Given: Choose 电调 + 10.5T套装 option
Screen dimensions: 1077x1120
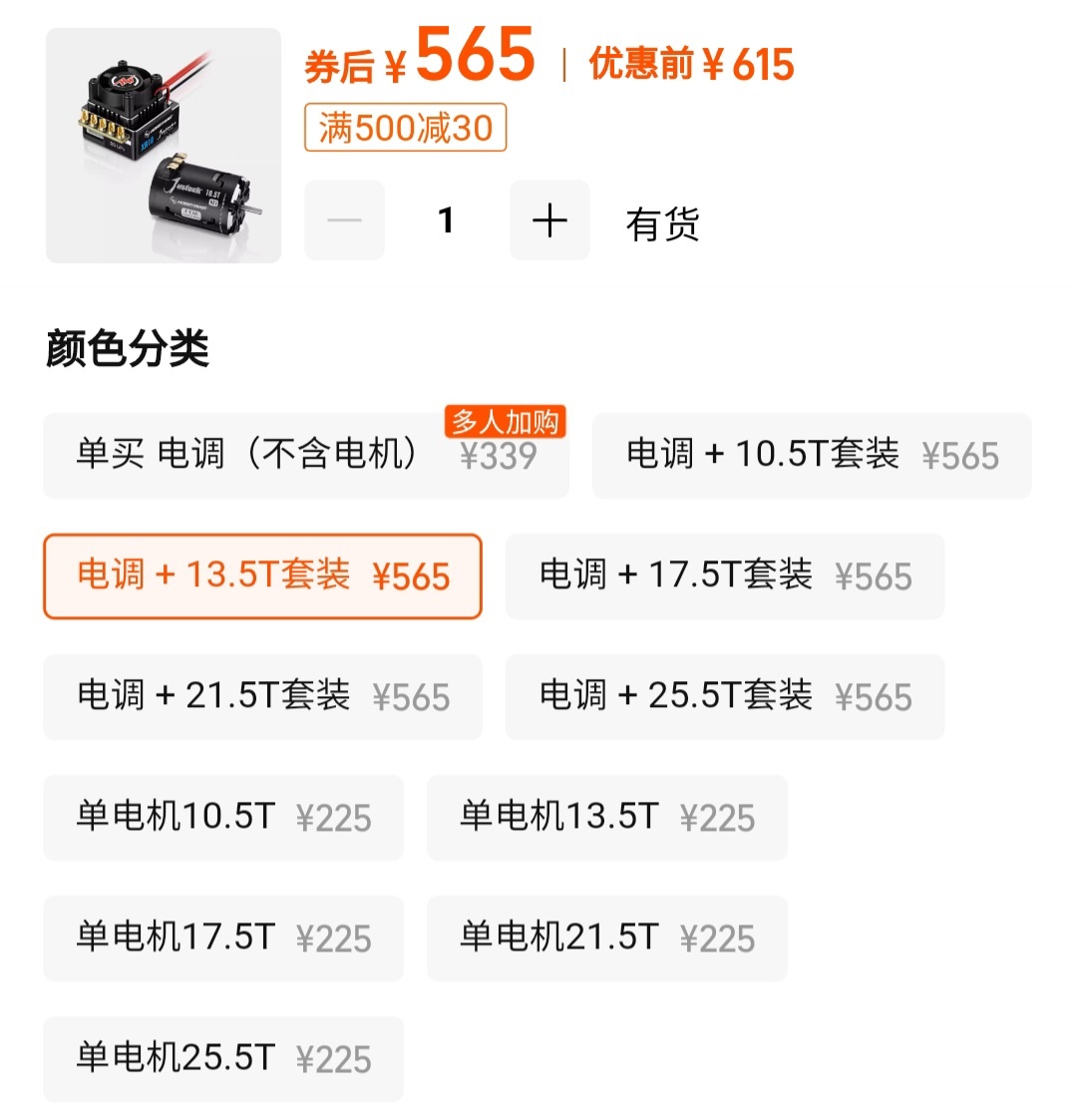Looking at the screenshot, I should pos(811,456).
